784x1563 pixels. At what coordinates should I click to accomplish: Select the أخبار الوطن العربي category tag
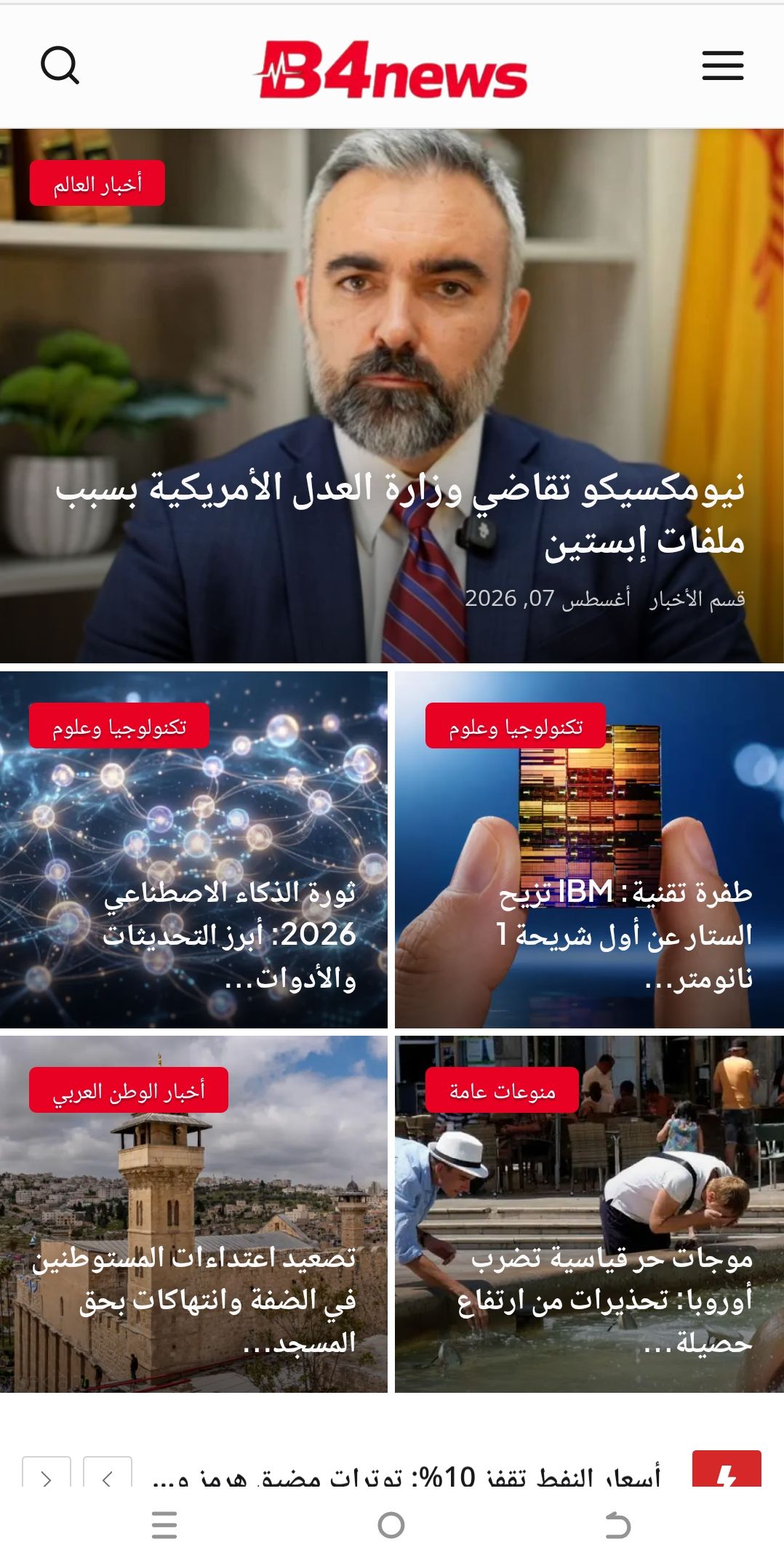pyautogui.click(x=129, y=1090)
